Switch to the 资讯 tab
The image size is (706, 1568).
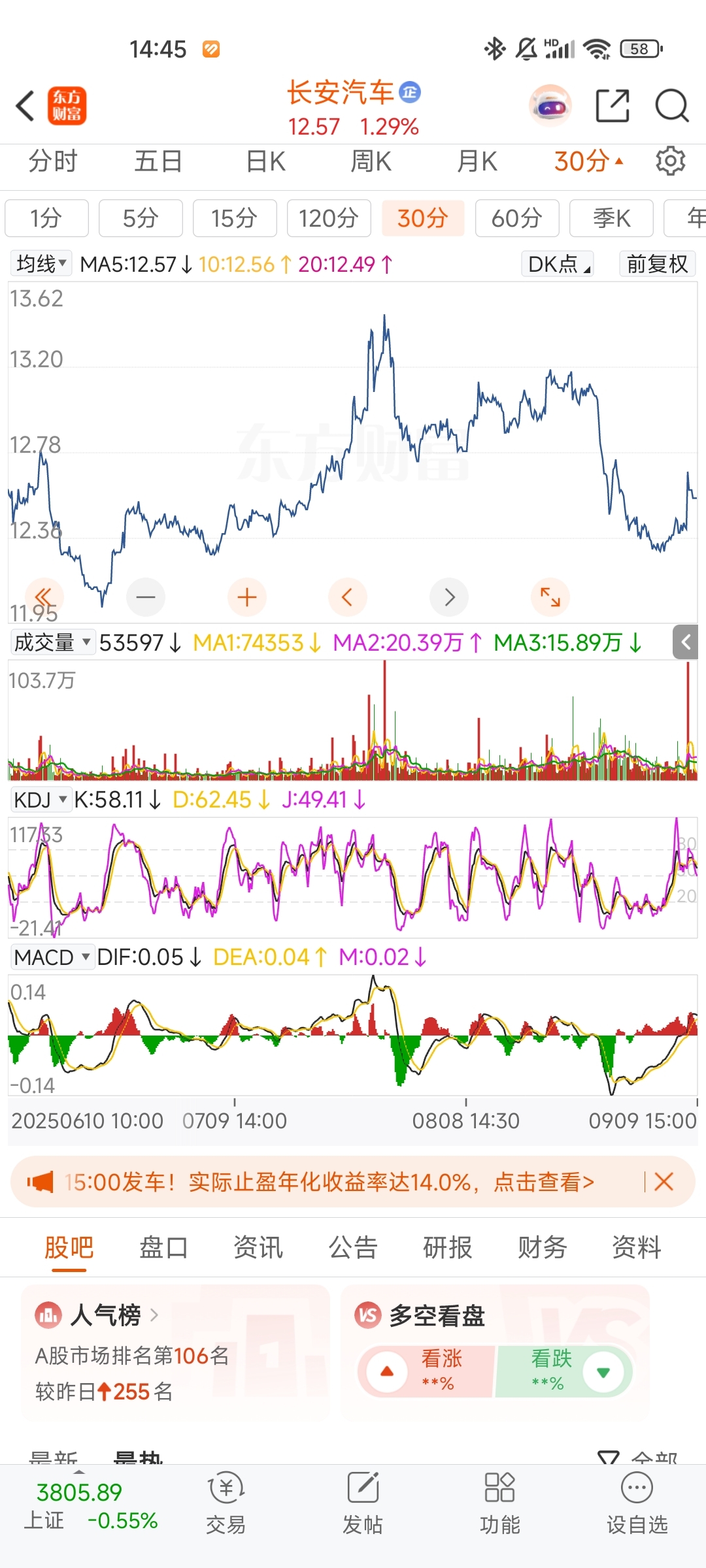(x=258, y=1247)
